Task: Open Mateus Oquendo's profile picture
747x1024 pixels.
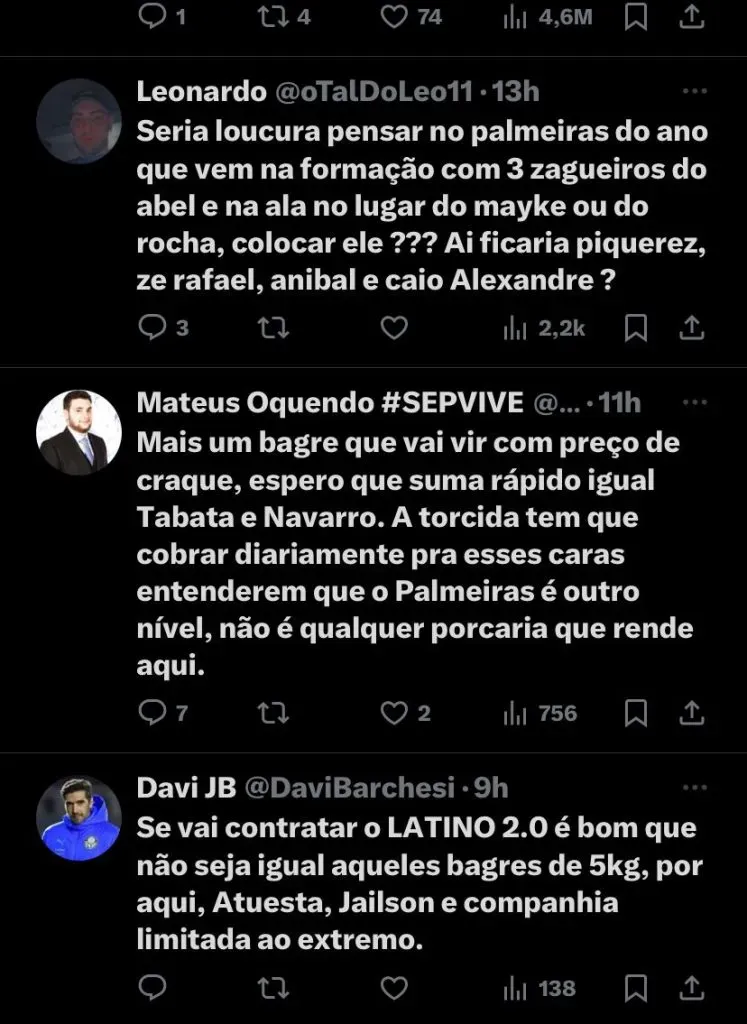Action: click(x=78, y=432)
